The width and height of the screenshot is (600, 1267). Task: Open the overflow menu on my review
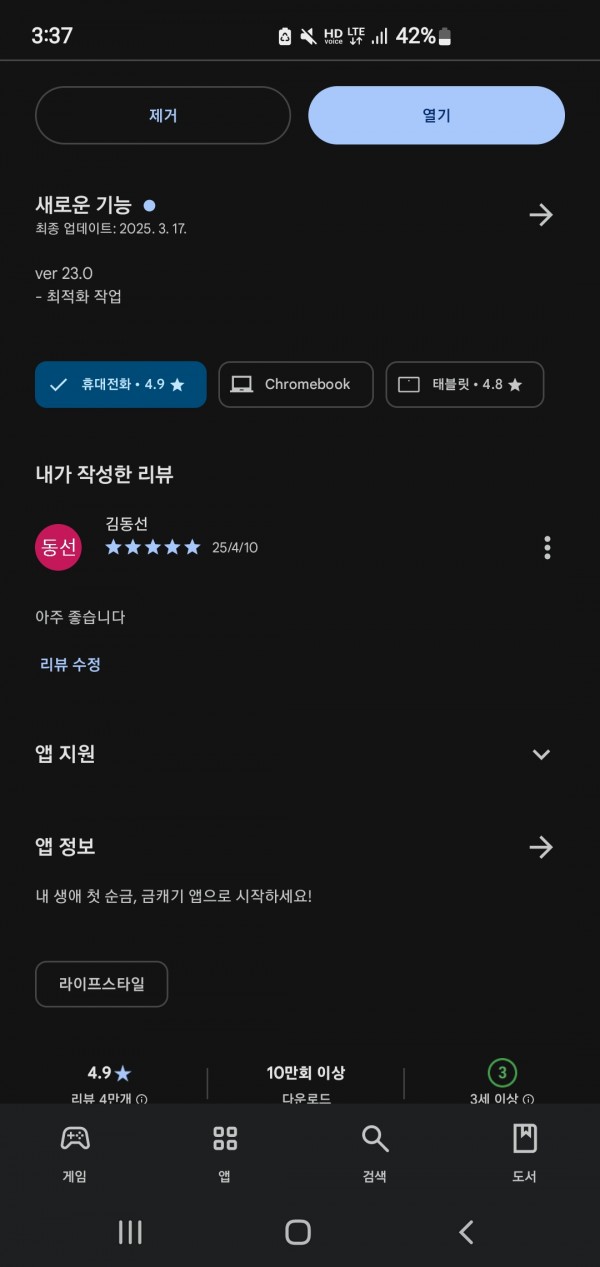point(547,547)
